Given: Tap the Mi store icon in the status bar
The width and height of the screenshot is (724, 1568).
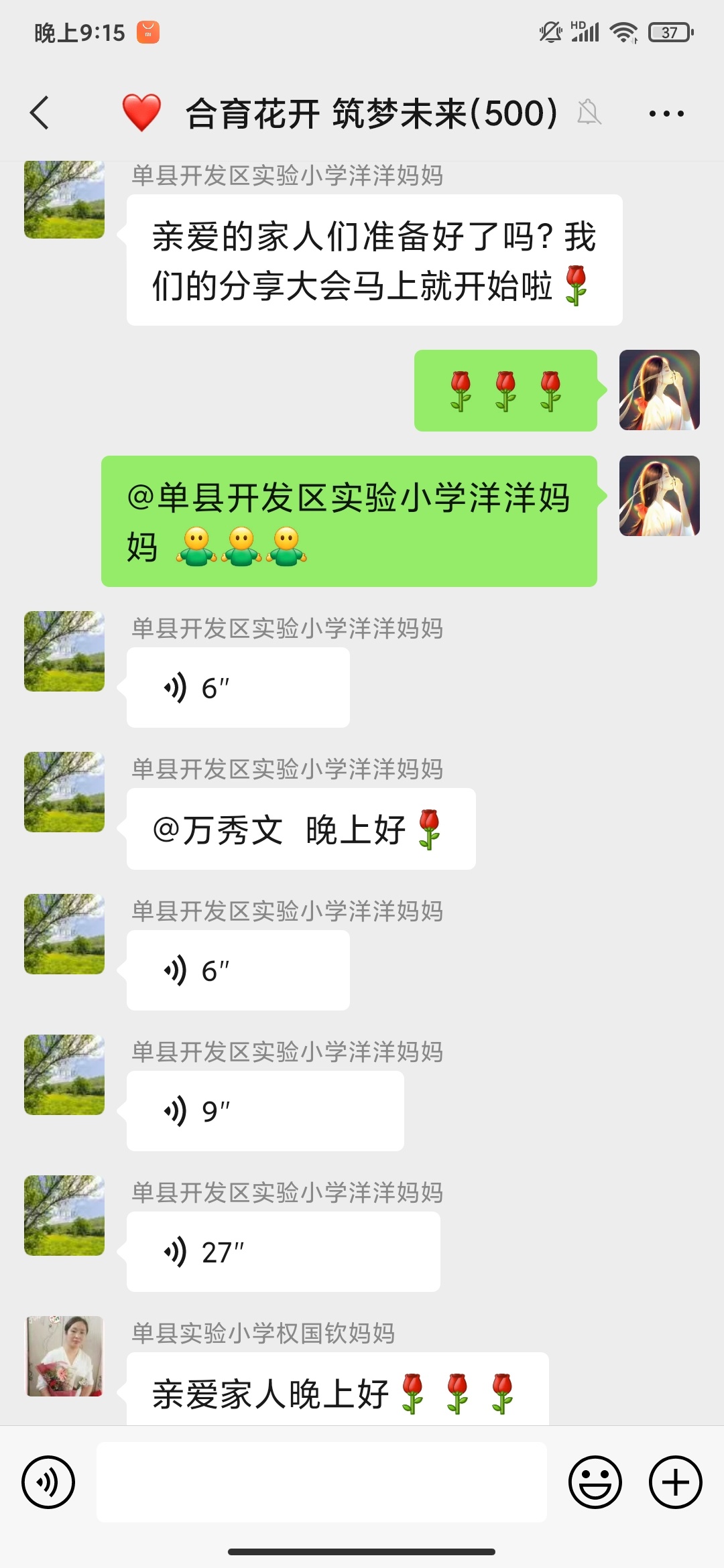Looking at the screenshot, I should [146, 31].
